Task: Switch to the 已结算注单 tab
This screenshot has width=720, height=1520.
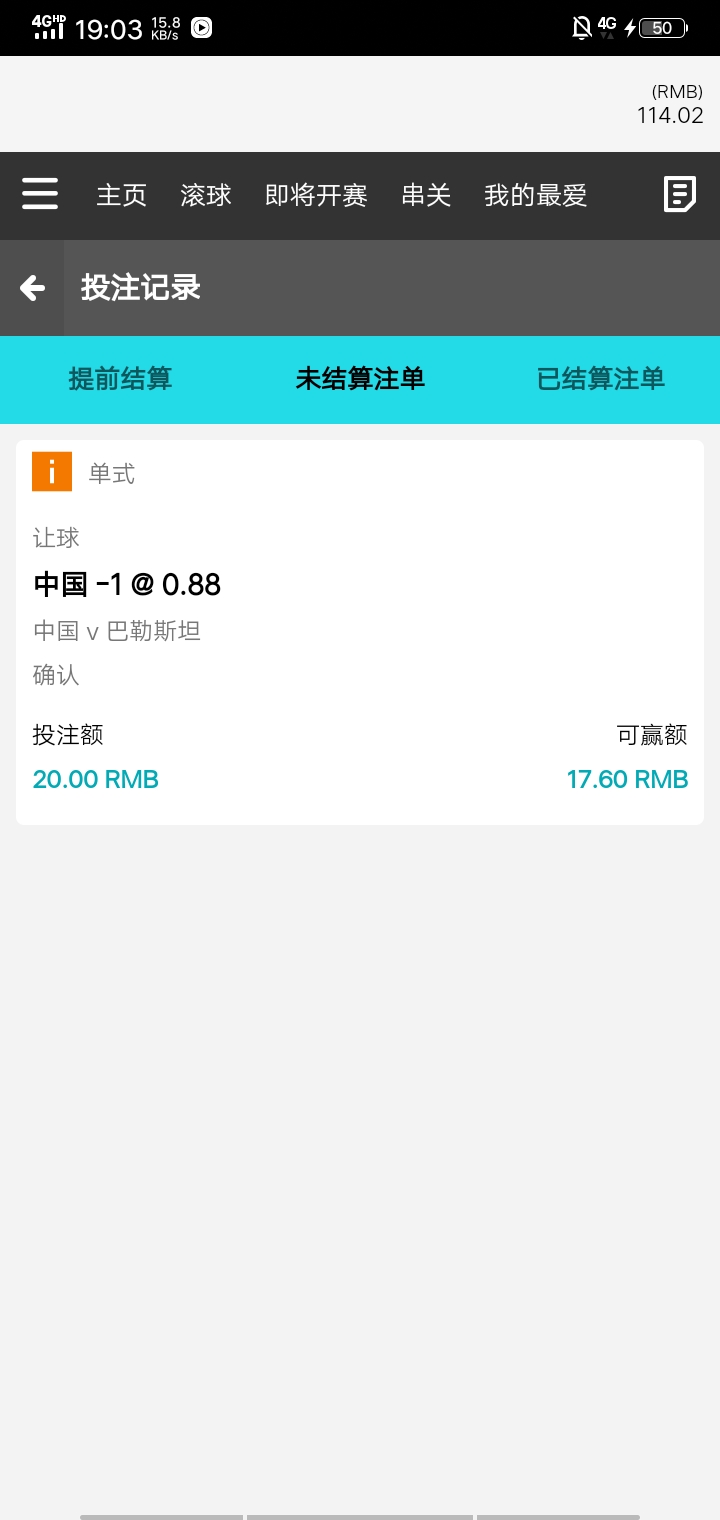Action: 600,379
